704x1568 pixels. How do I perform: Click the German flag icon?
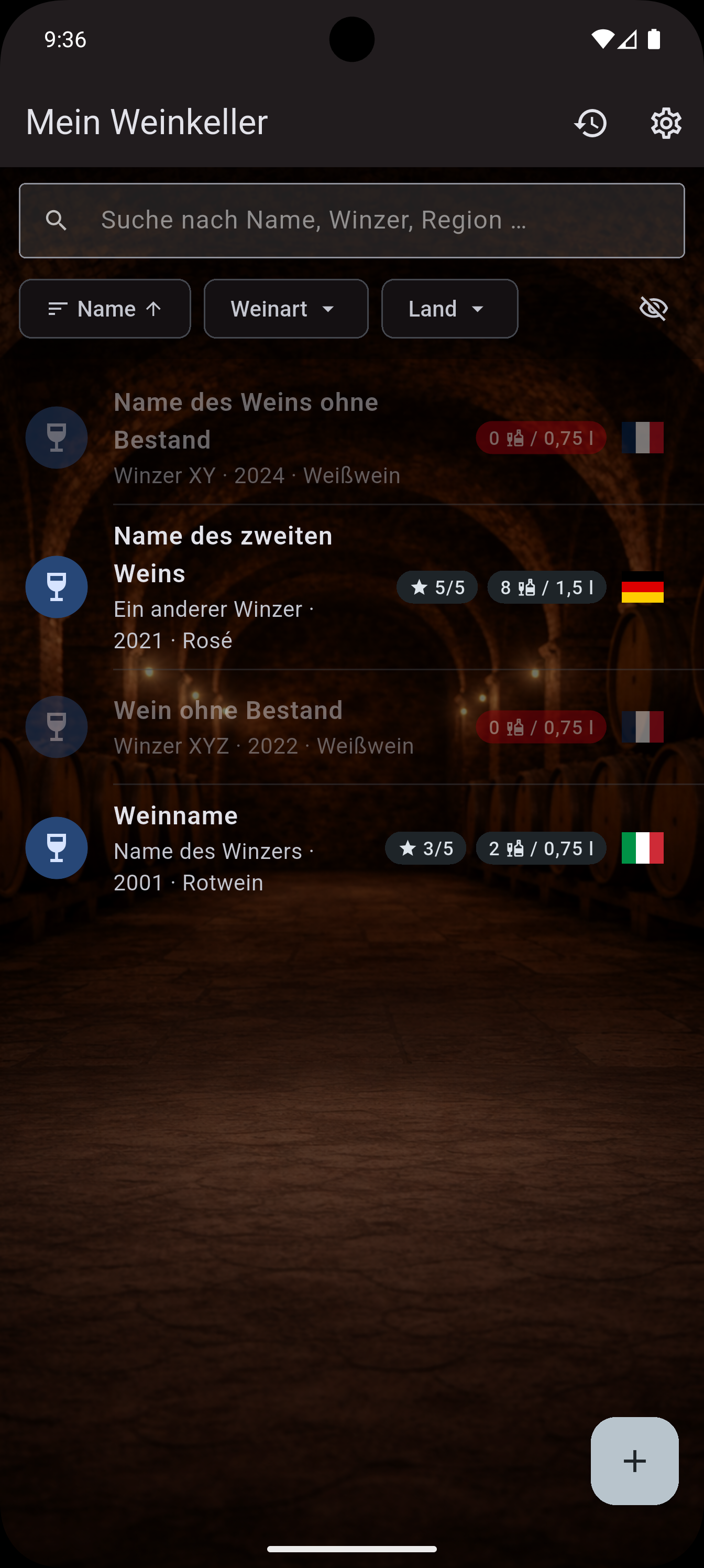click(642, 587)
